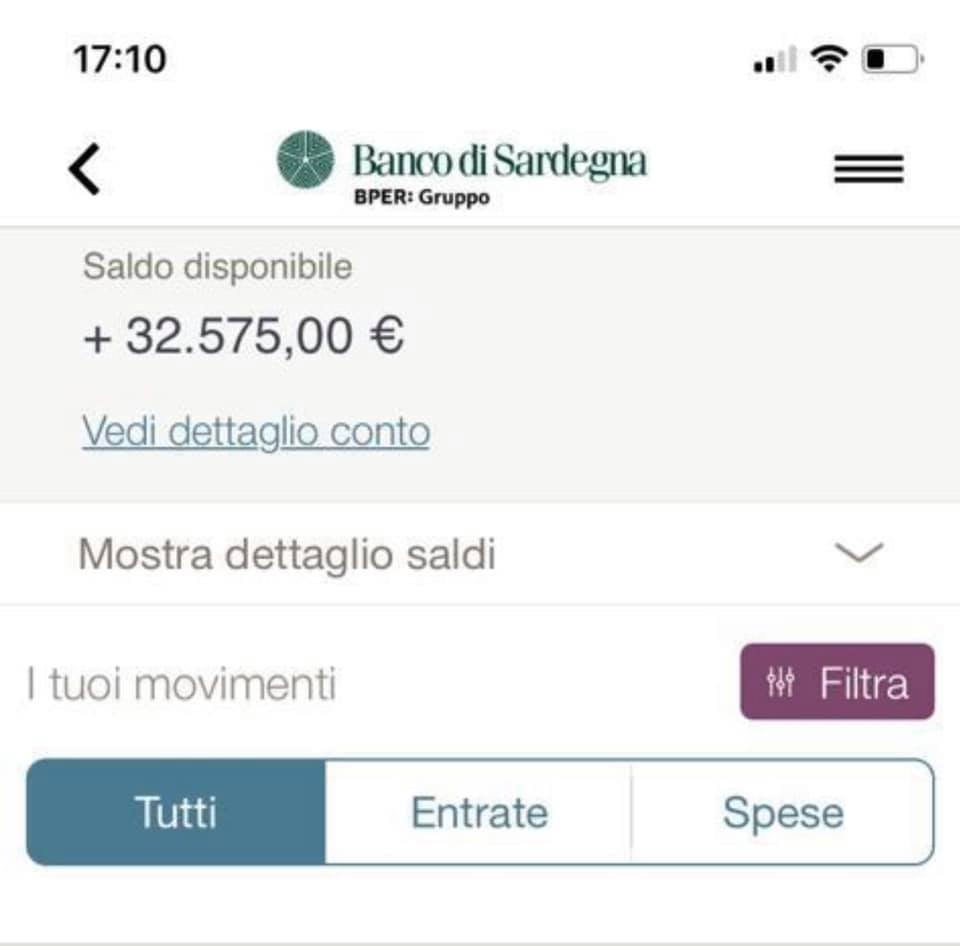Screen dimensions: 960x946
Task: Switch to the Entrate tab
Action: tap(479, 813)
